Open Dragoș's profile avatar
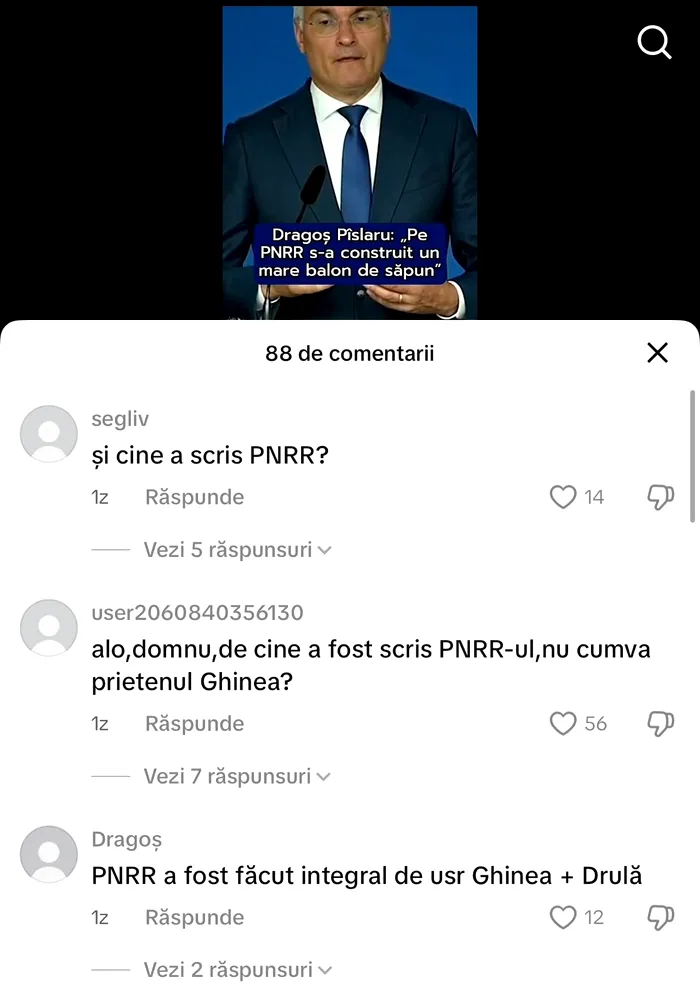Viewport: 700px width, 1004px height. pos(49,855)
